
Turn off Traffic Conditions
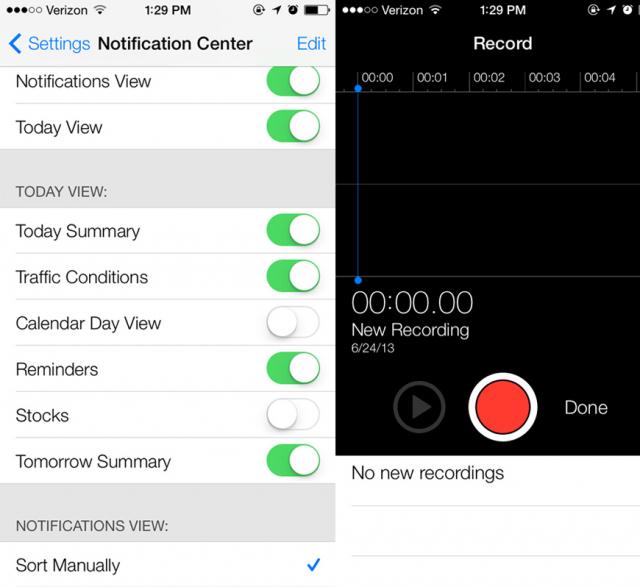point(293,277)
